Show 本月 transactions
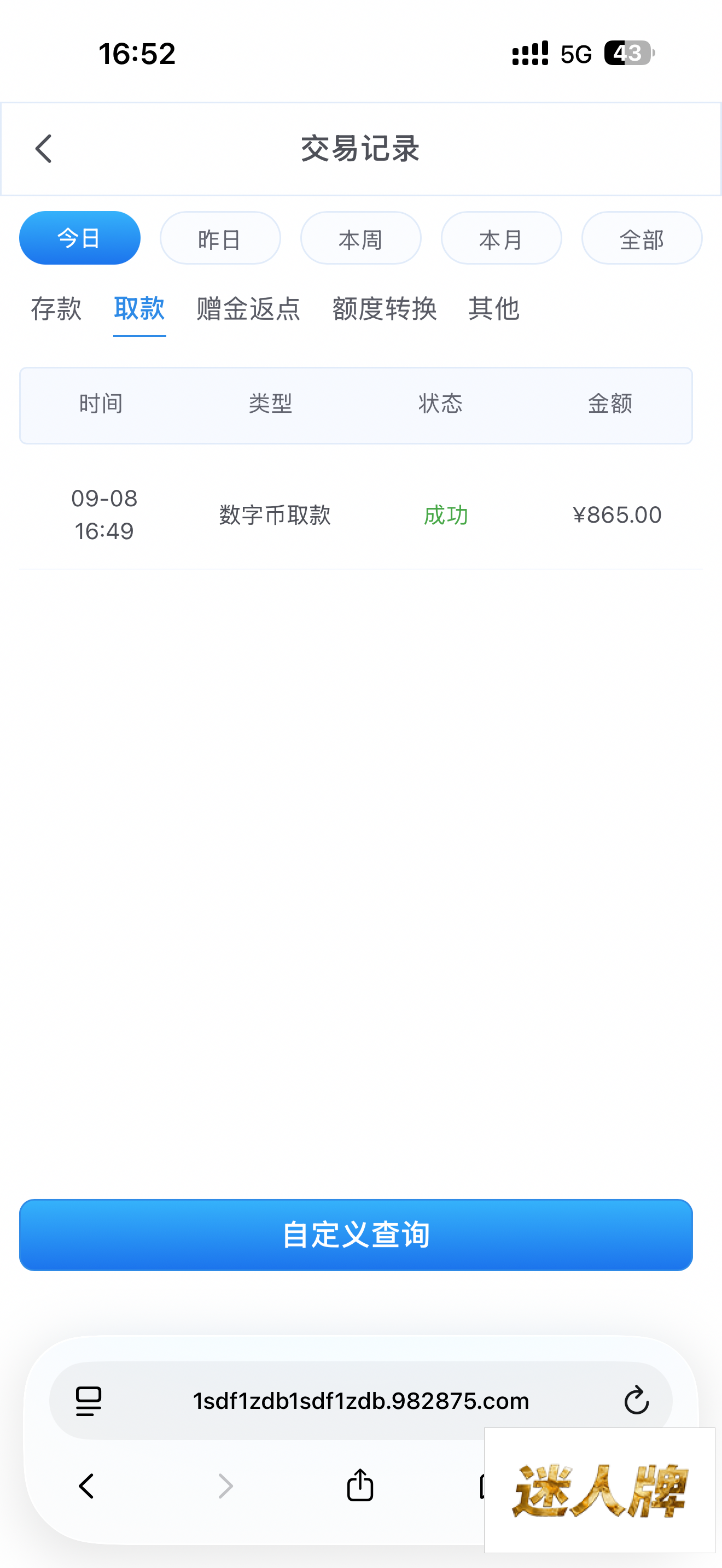 502,238
